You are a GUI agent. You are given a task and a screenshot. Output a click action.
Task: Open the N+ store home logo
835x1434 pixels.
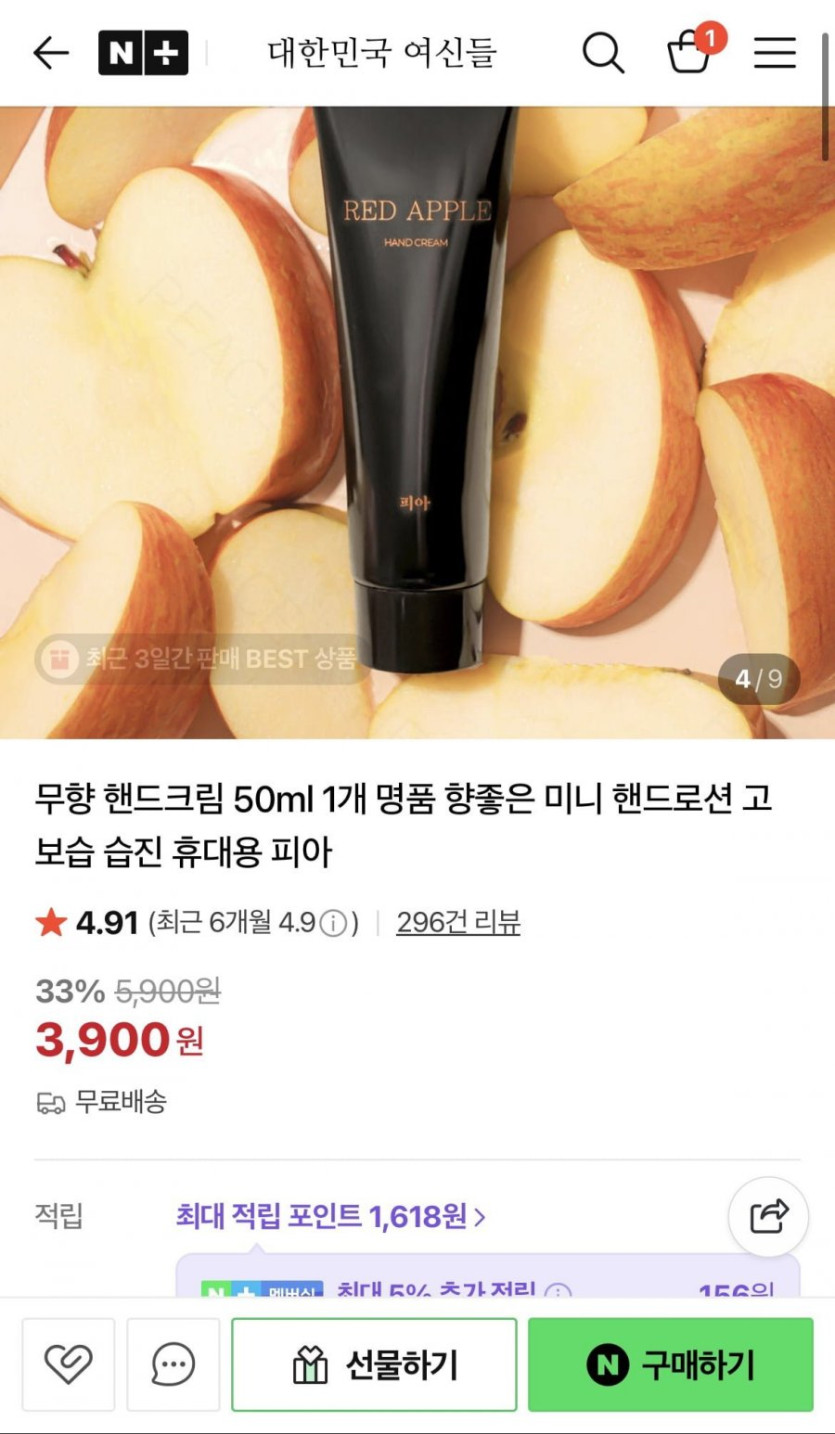point(143,53)
